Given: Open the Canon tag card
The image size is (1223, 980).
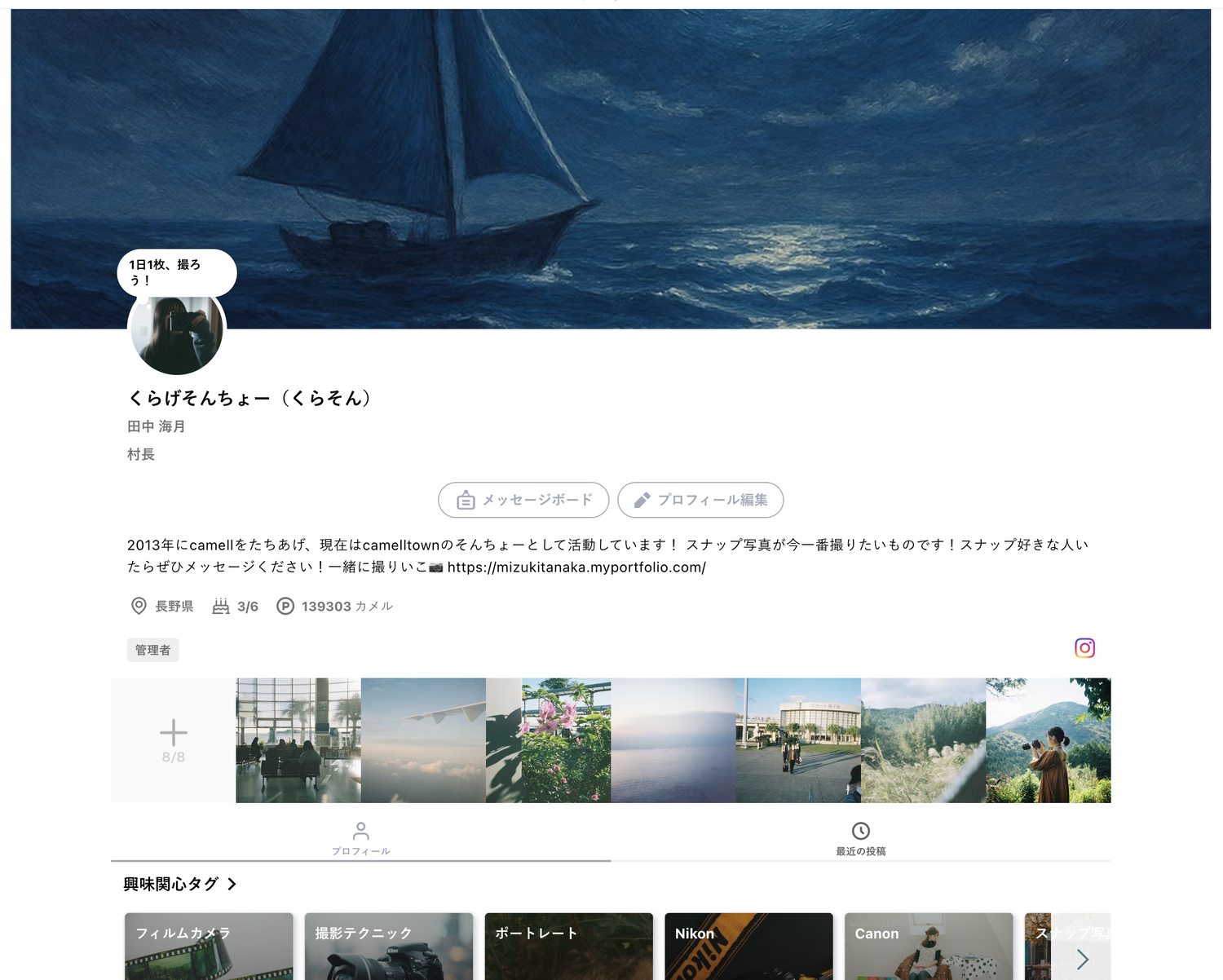Looking at the screenshot, I should (929, 947).
